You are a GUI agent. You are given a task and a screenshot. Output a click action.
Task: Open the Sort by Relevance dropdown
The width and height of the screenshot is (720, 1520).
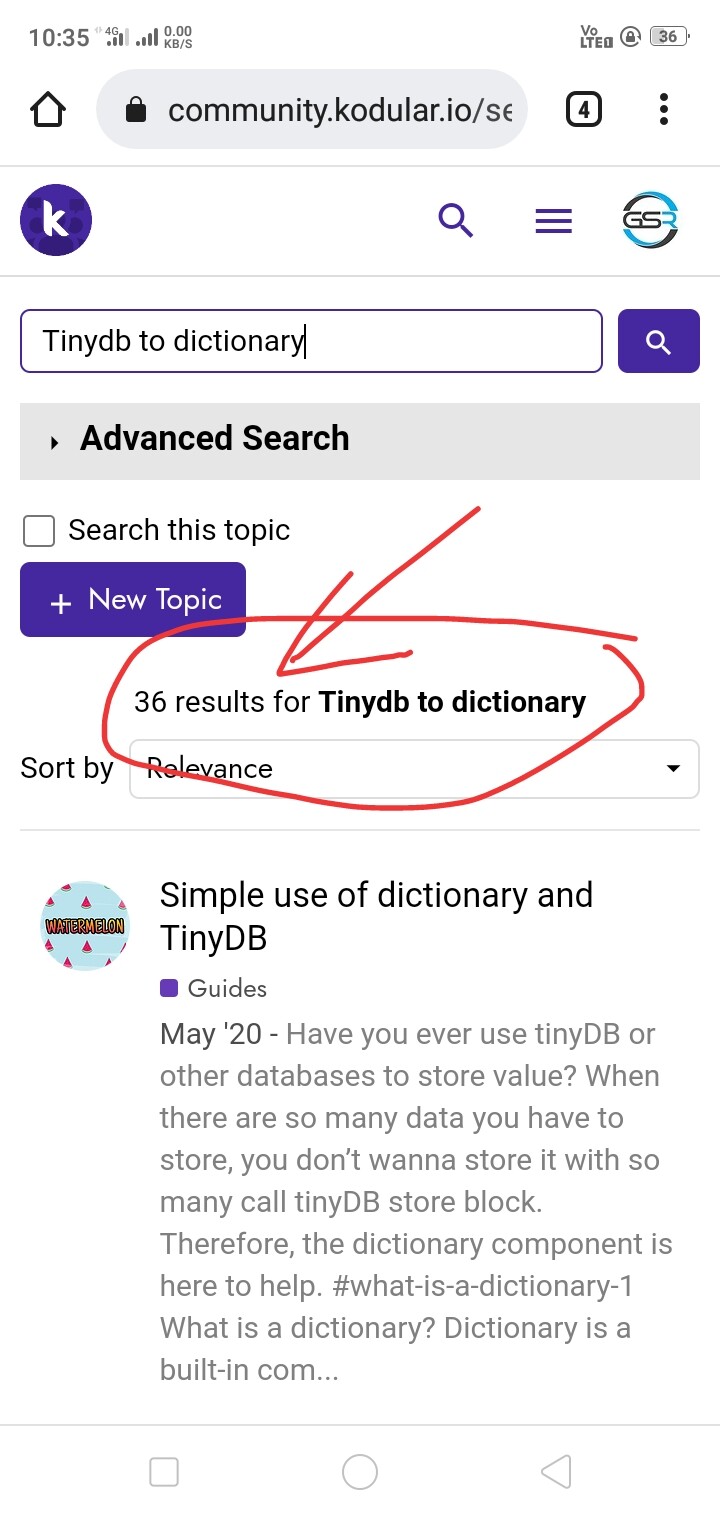coord(414,769)
